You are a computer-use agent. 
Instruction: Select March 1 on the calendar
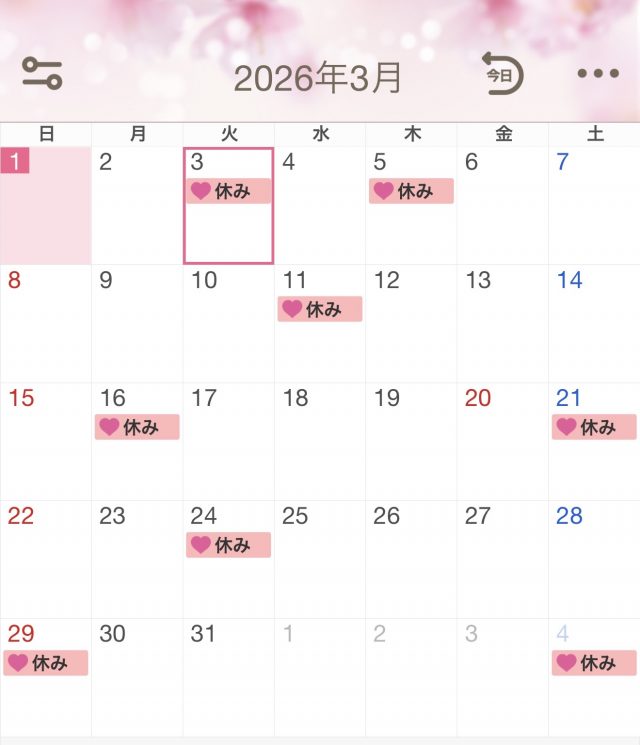tap(46, 205)
